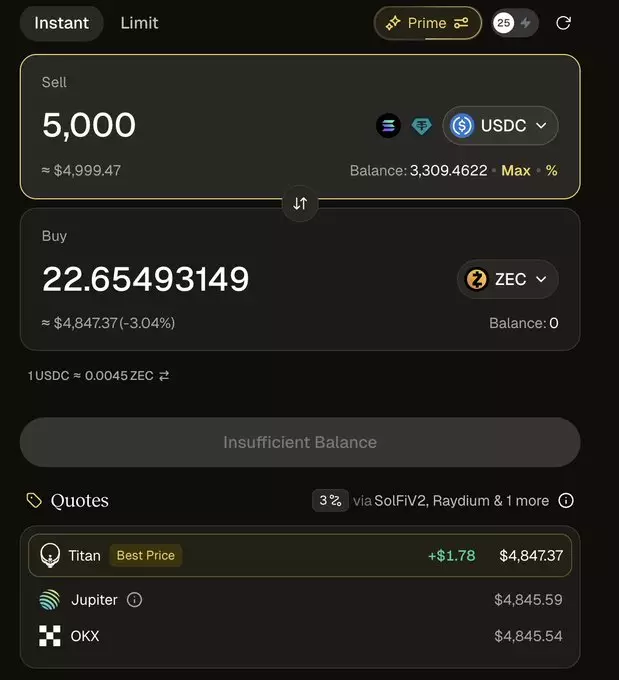Choose the Jupiter quote
The height and width of the screenshot is (680, 619).
(300, 600)
